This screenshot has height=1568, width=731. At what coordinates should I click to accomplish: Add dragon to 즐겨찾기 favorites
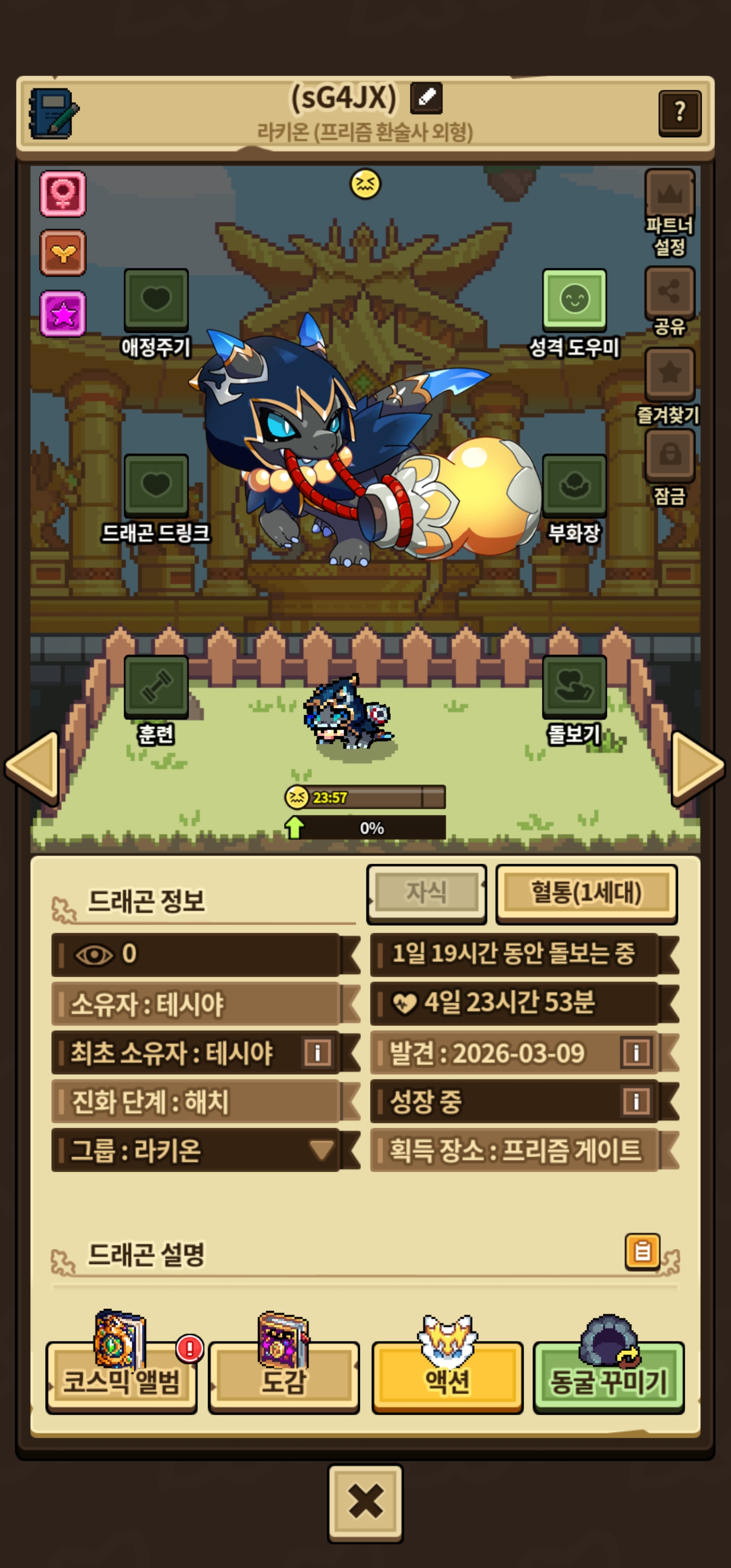point(670,373)
